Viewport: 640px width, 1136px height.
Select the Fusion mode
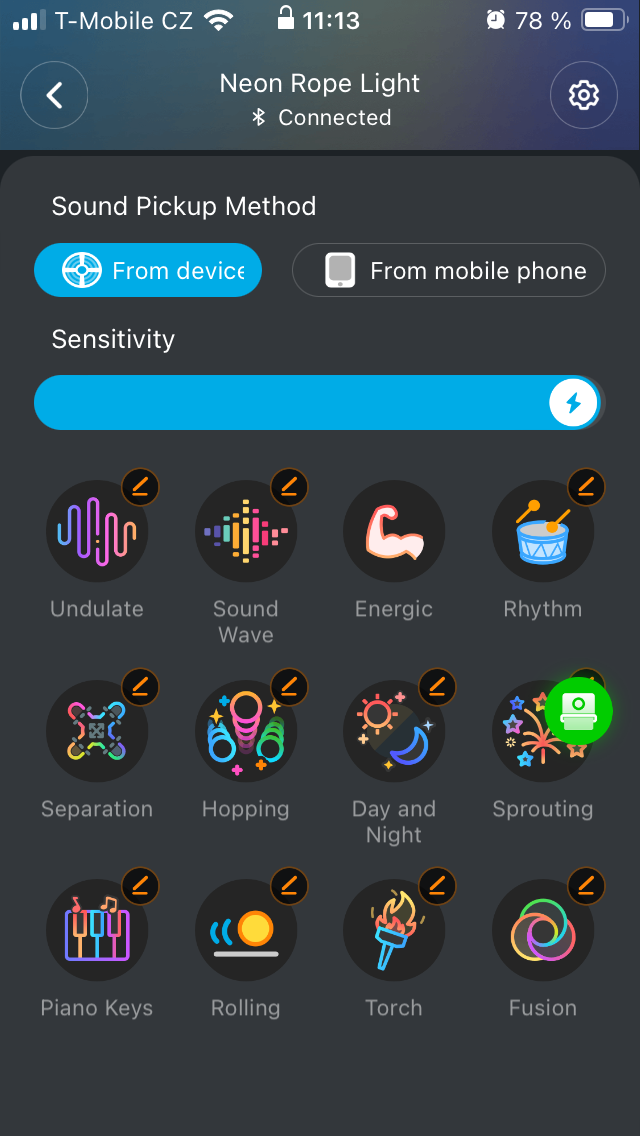tap(542, 930)
